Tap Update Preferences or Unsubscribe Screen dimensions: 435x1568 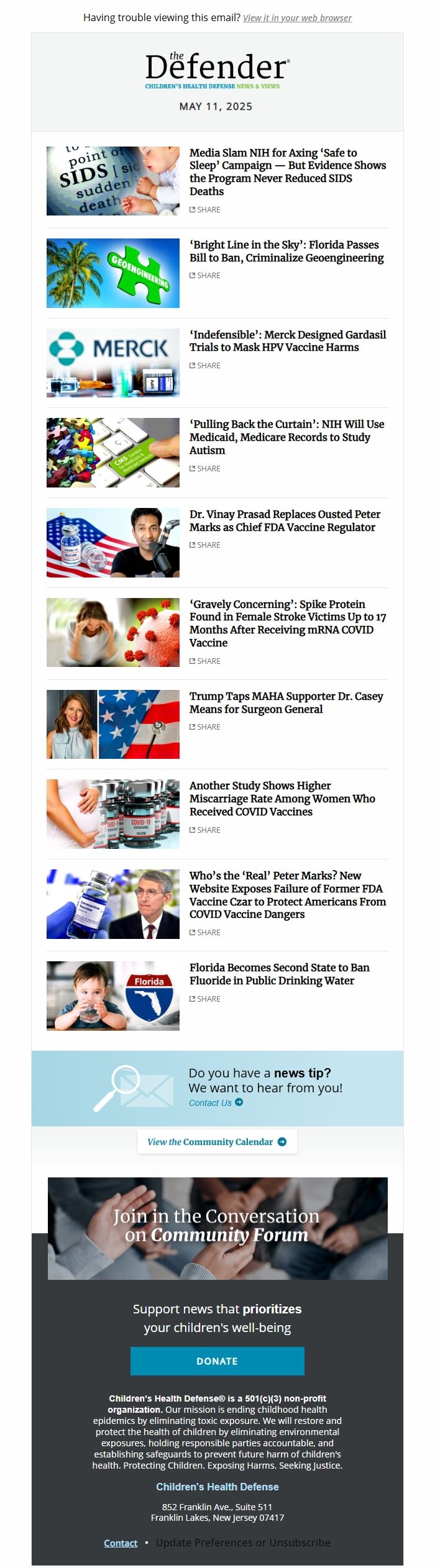coord(243,1543)
